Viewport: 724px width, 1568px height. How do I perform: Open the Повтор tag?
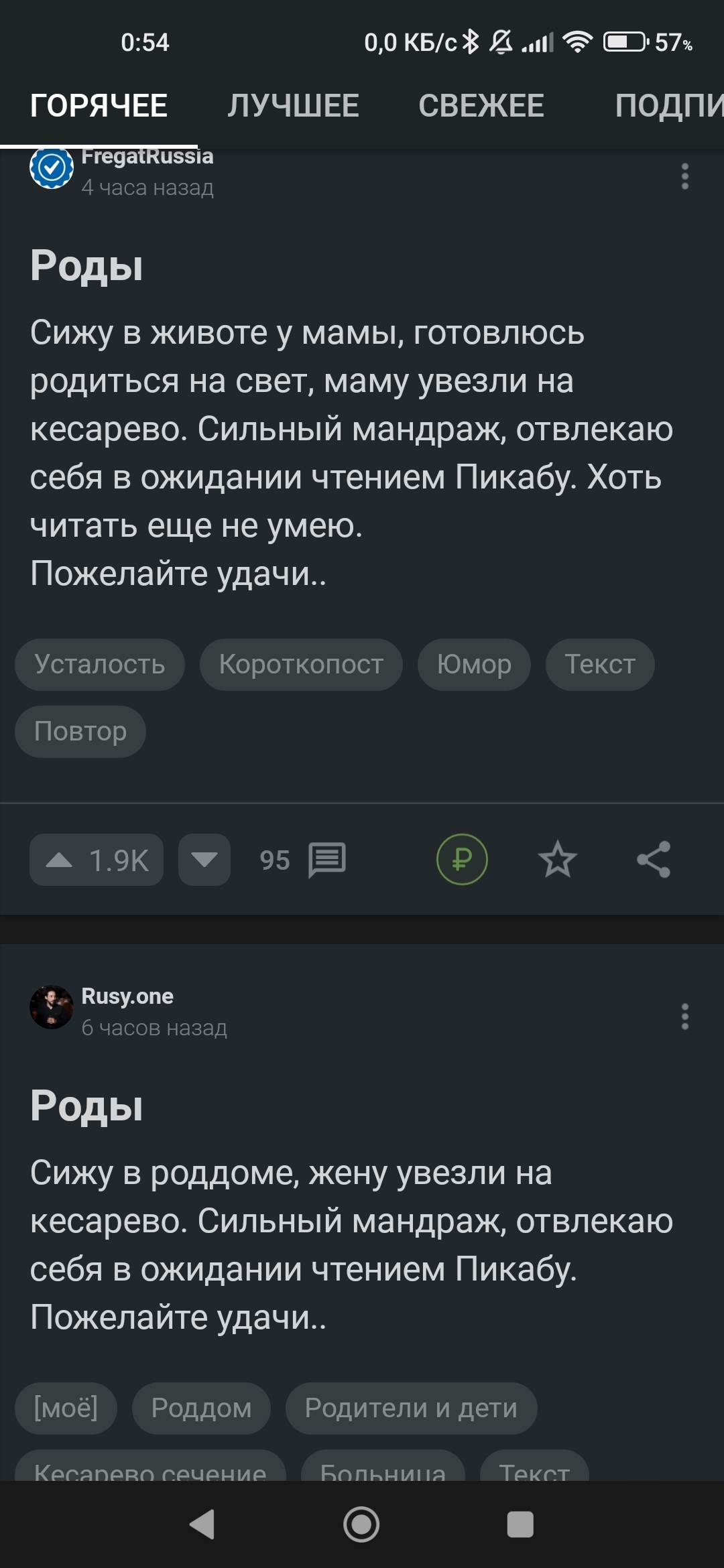pos(80,732)
